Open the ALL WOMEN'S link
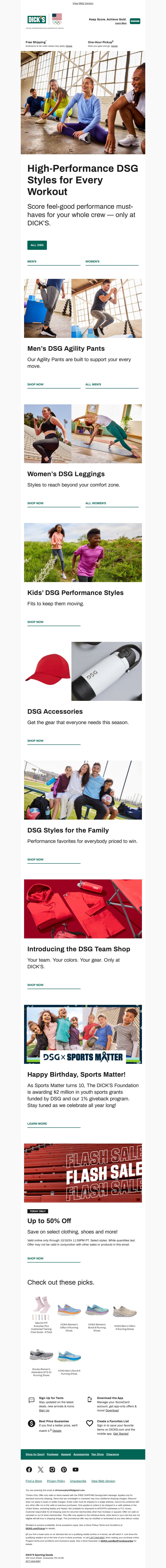This screenshot has height=1568, width=166. click(x=95, y=503)
